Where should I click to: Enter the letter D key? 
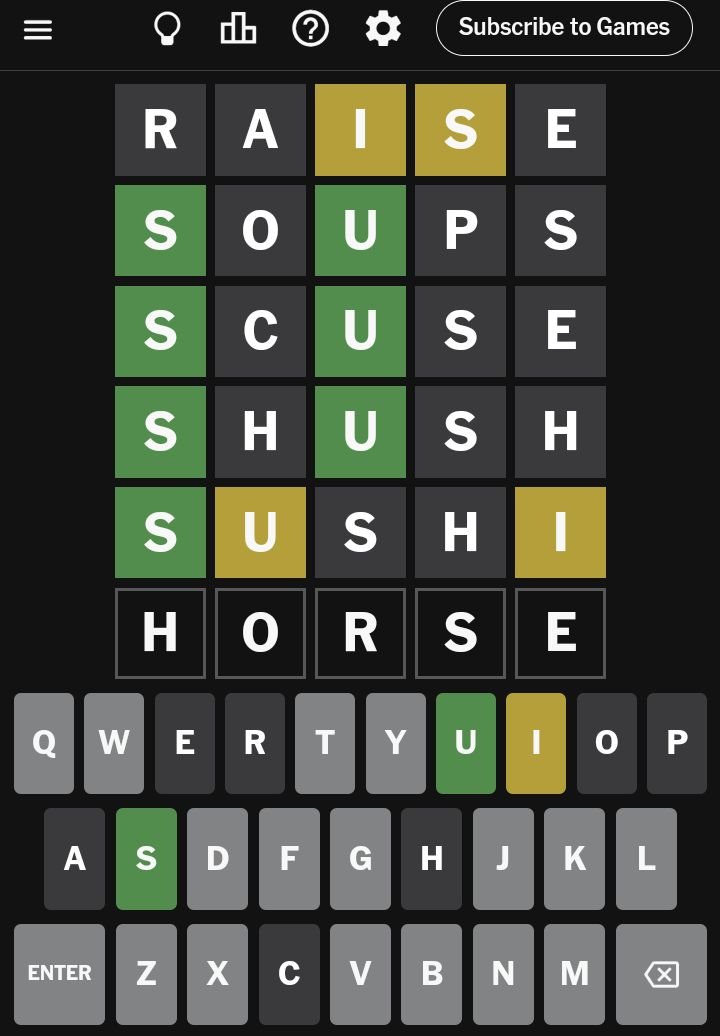click(x=217, y=859)
